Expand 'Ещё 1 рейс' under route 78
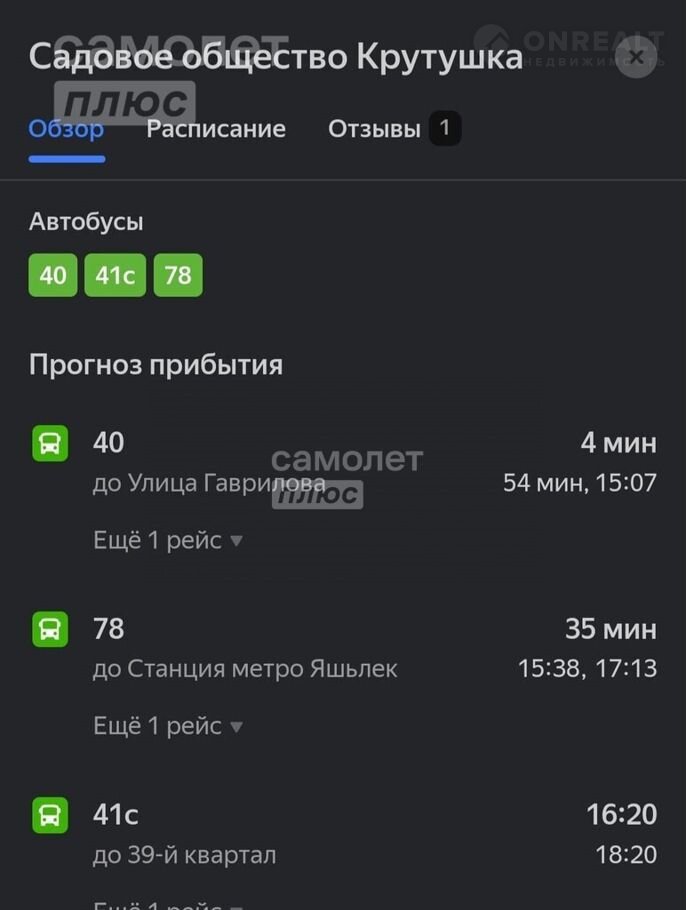This screenshot has width=686, height=910. [168, 726]
